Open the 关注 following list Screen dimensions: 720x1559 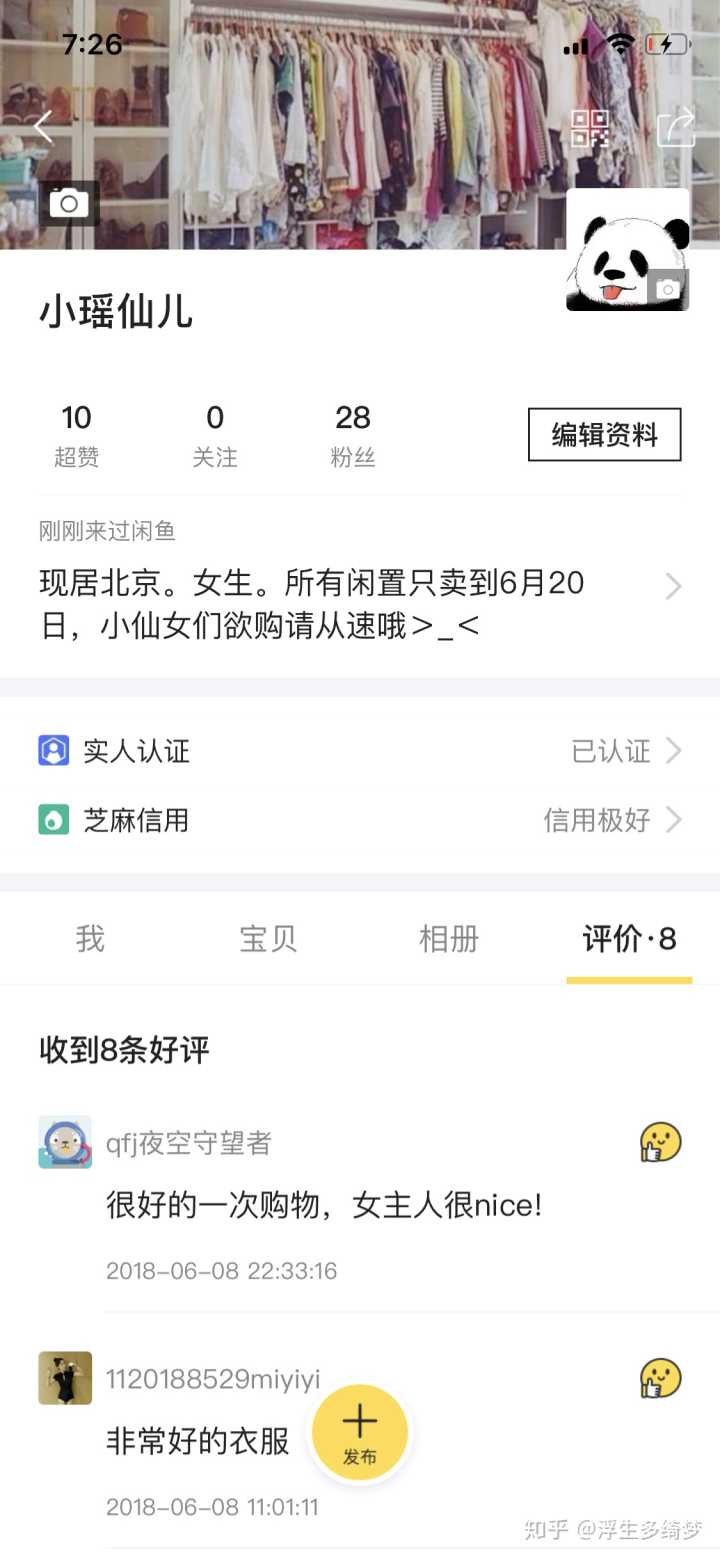click(x=215, y=435)
